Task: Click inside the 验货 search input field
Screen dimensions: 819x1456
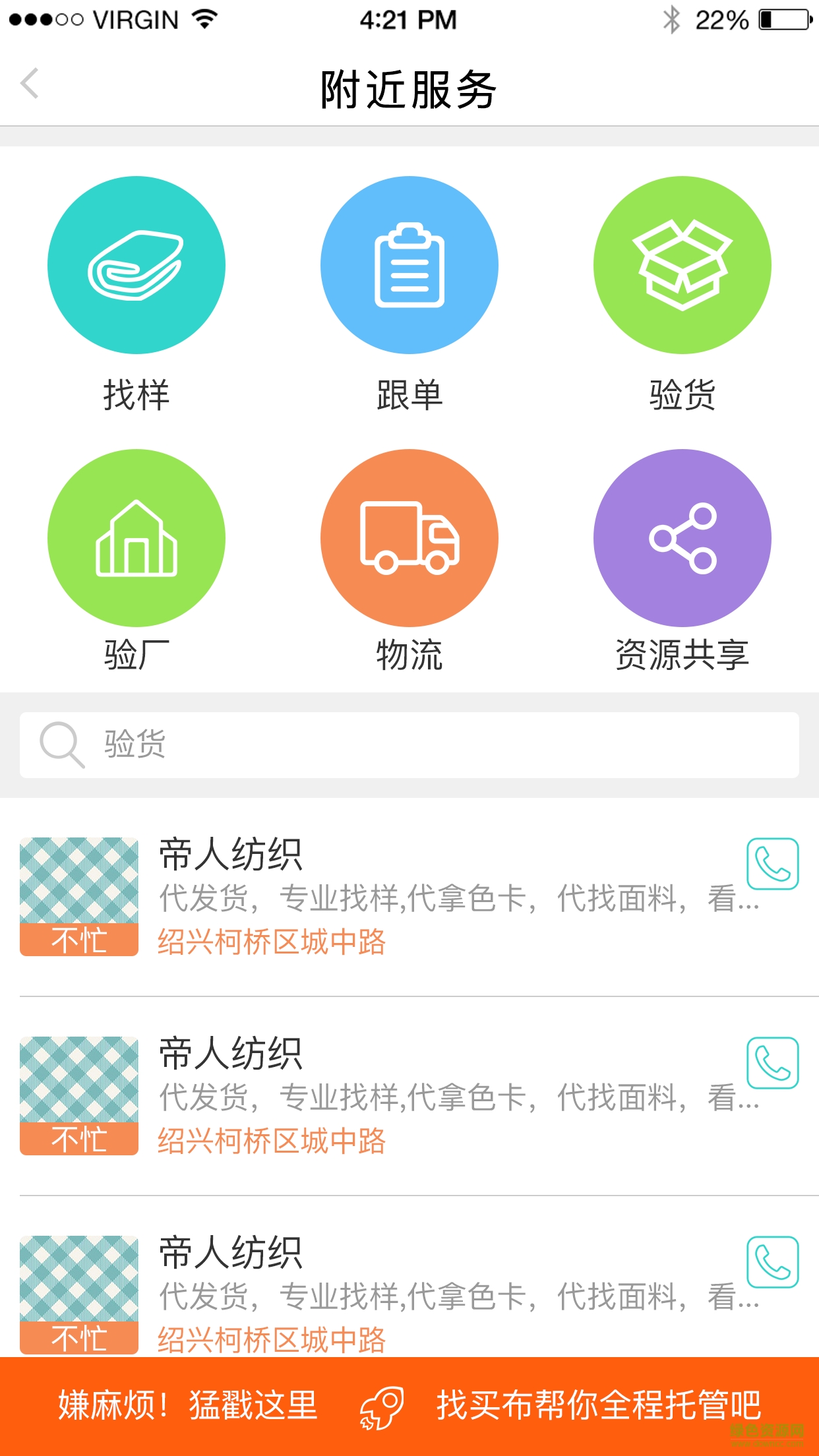Action: pos(330,745)
